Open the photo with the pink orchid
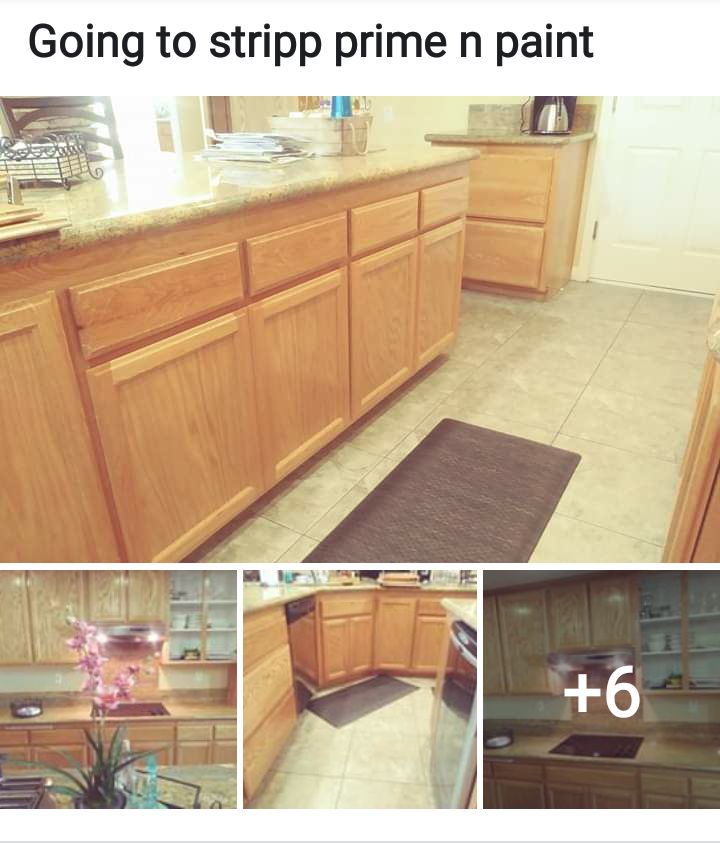 pos(118,689)
